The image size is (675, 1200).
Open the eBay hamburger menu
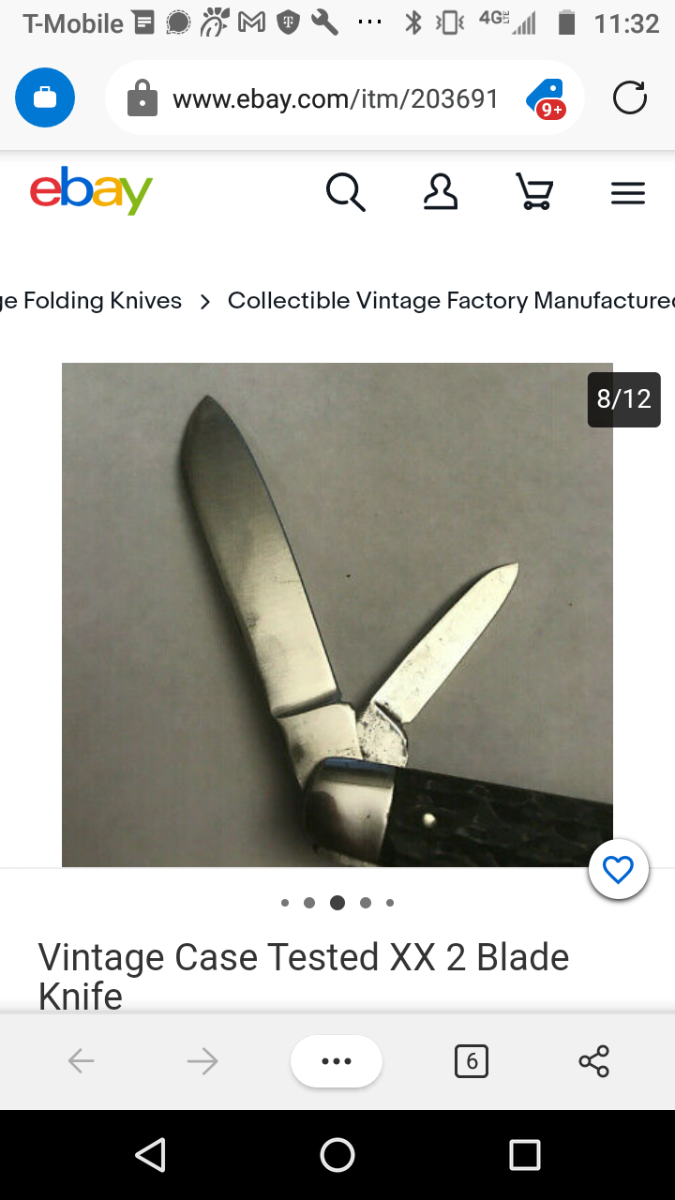[628, 193]
